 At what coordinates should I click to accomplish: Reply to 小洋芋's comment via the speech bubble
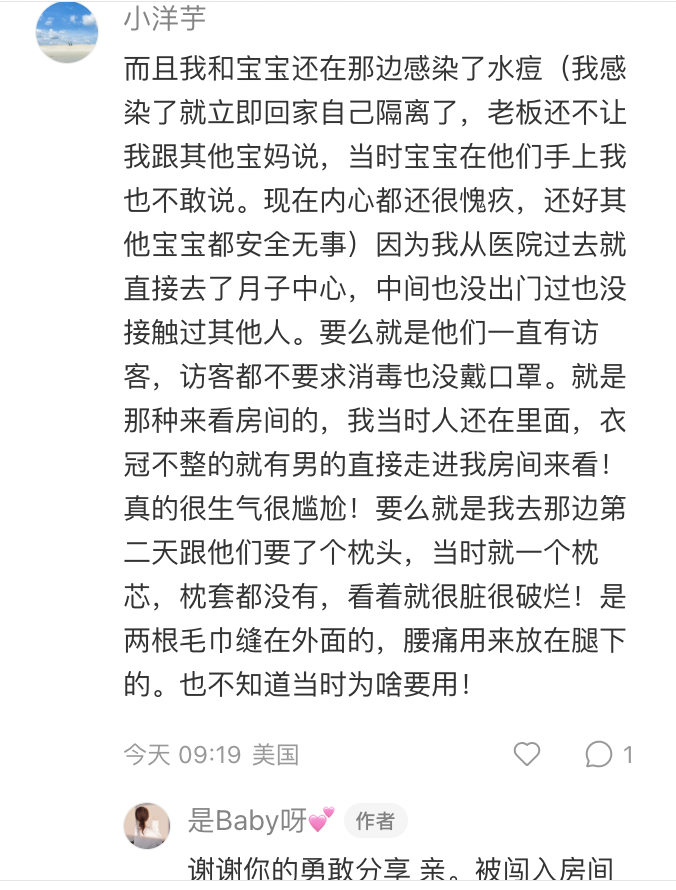click(x=599, y=753)
